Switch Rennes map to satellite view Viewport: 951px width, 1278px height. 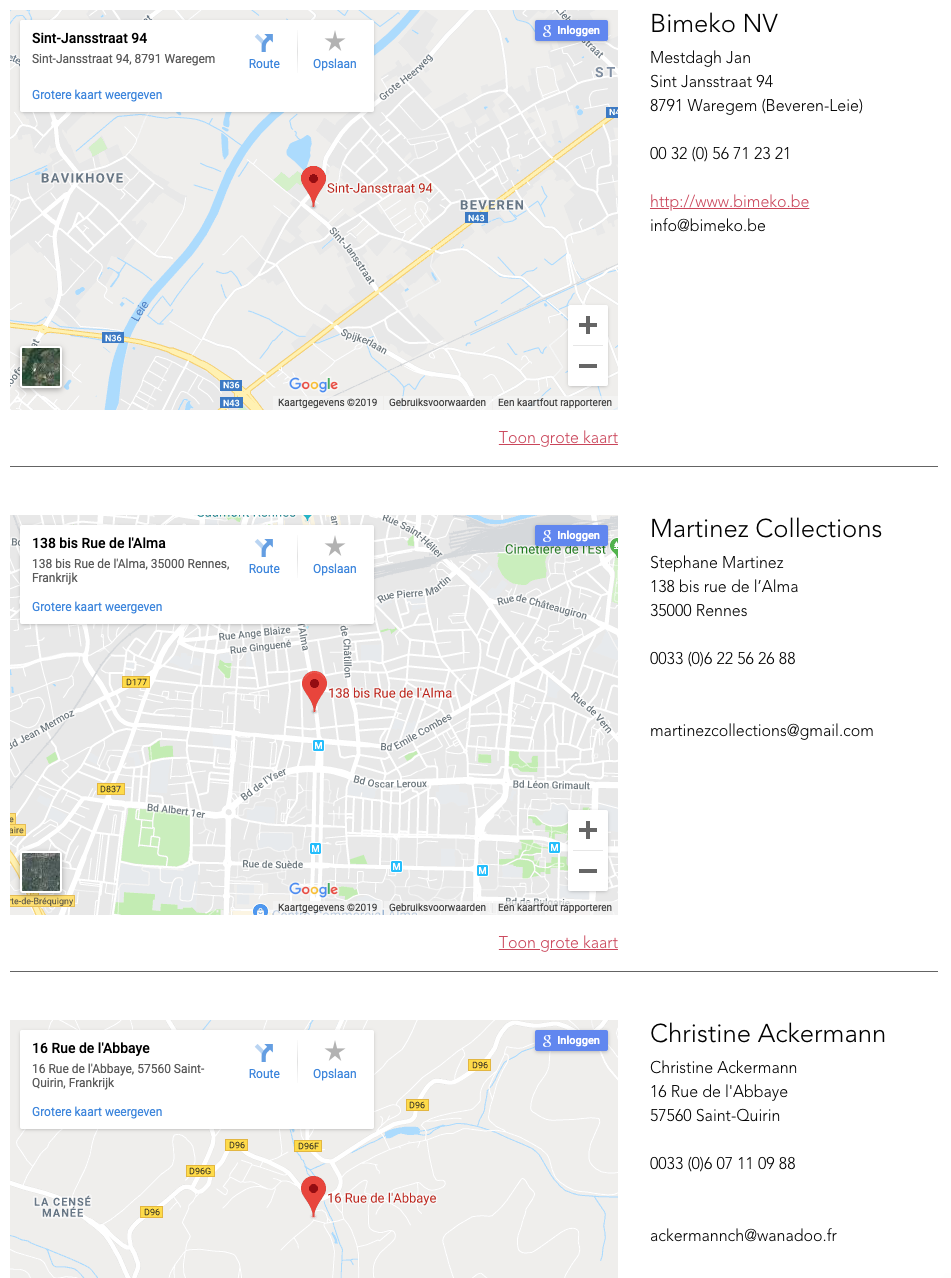pos(41,872)
